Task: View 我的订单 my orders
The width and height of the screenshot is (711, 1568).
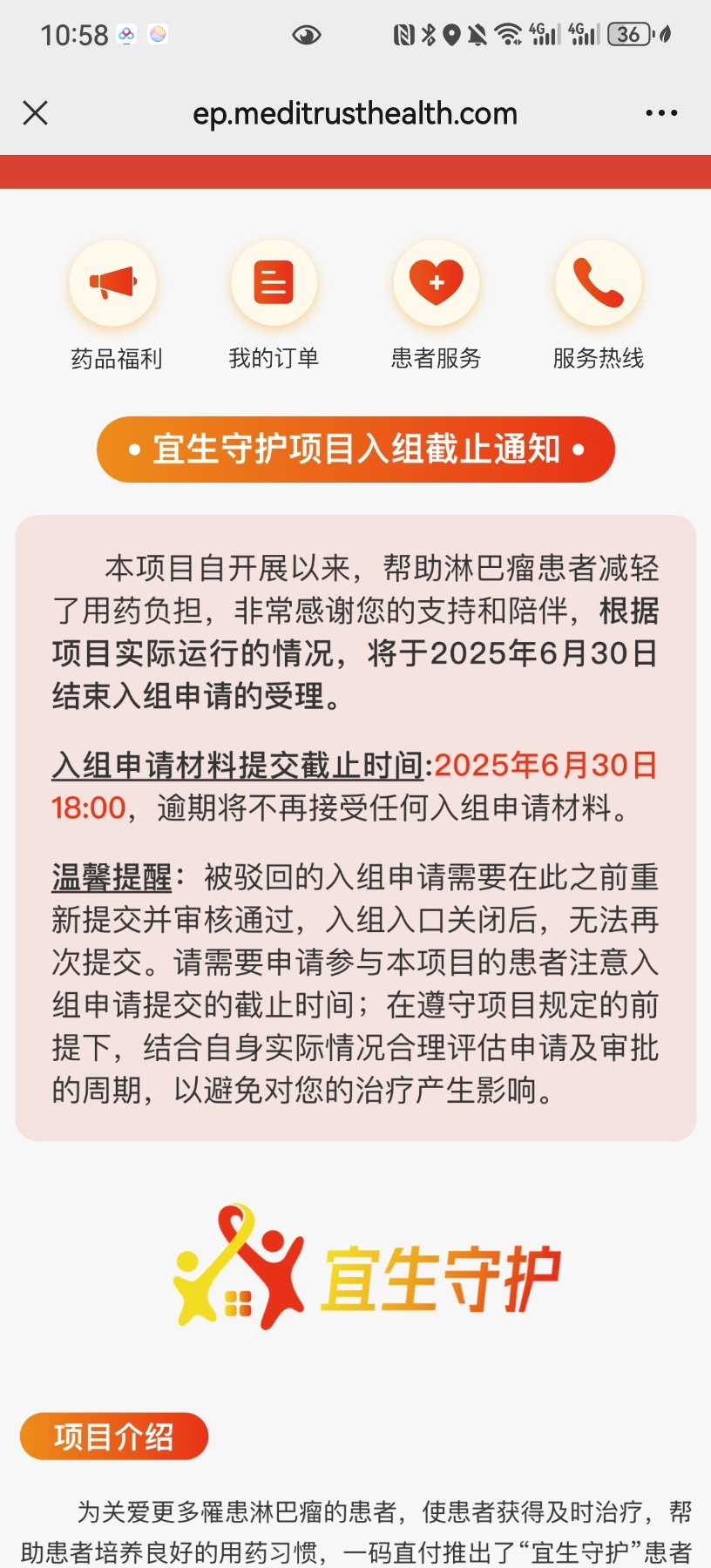Action: click(x=274, y=306)
